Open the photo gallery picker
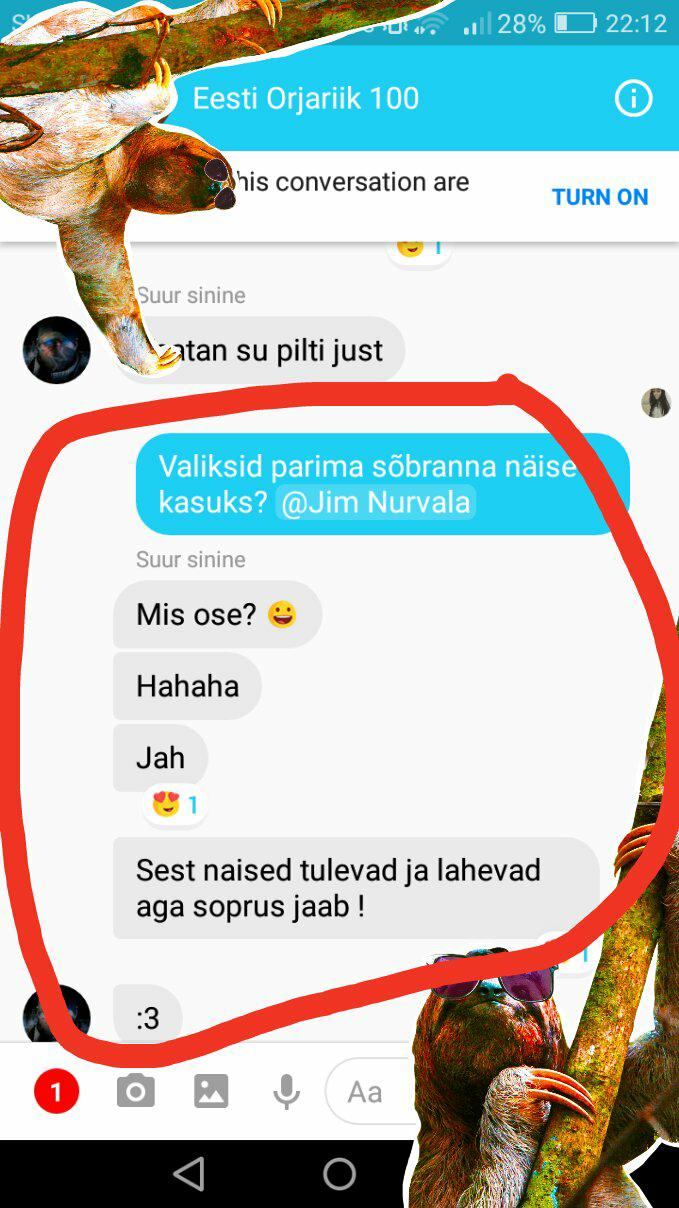Viewport: 679px width, 1208px height. [x=211, y=1091]
